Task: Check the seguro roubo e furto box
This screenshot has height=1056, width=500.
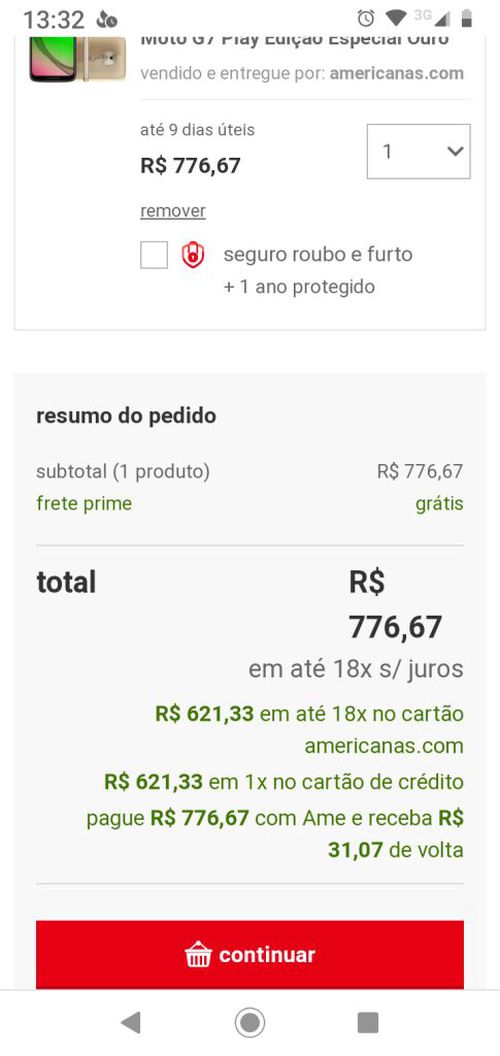Action: 154,255
